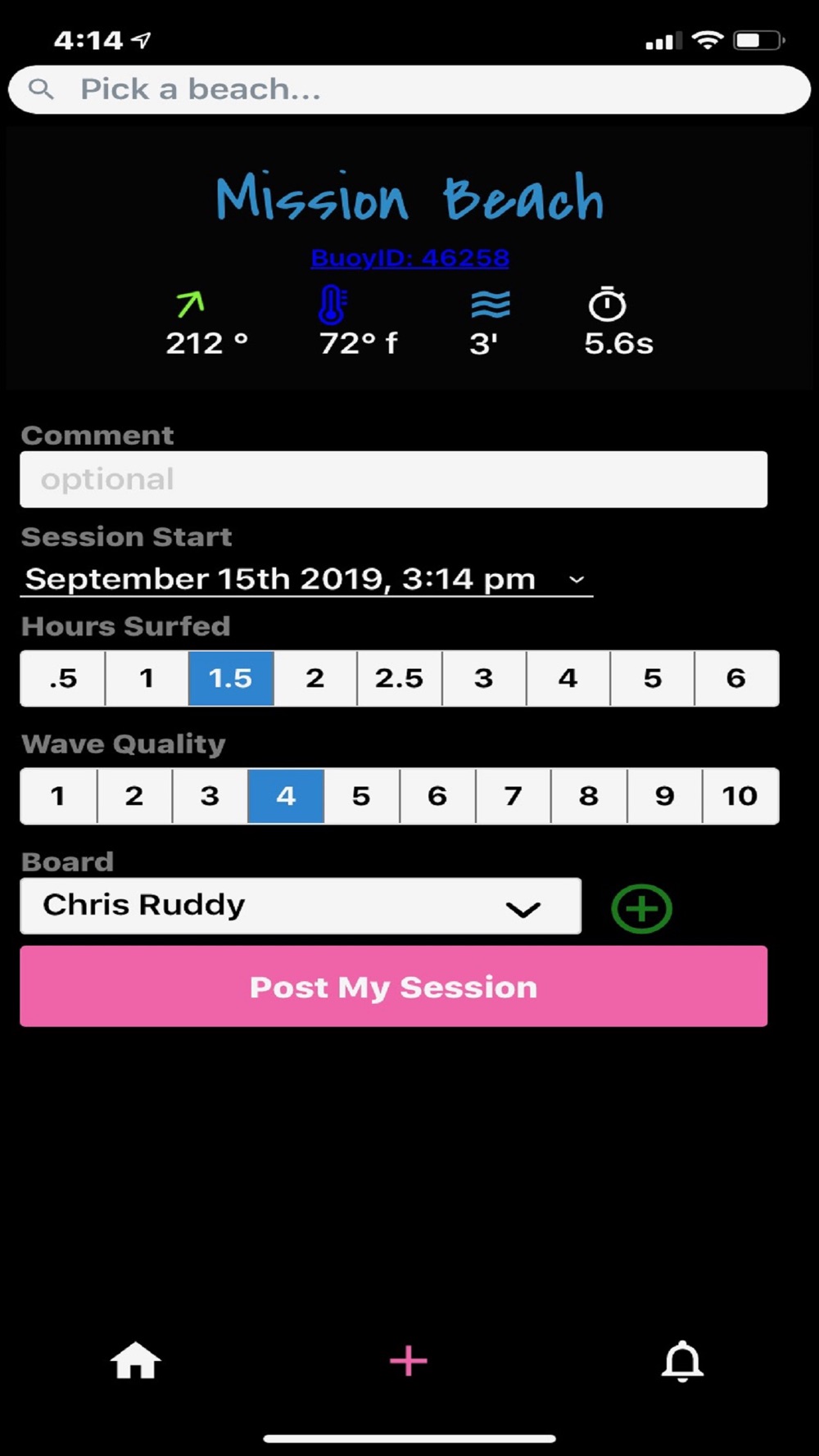Select 2 hours surfed
Screen dimensions: 819x1456
(x=315, y=678)
